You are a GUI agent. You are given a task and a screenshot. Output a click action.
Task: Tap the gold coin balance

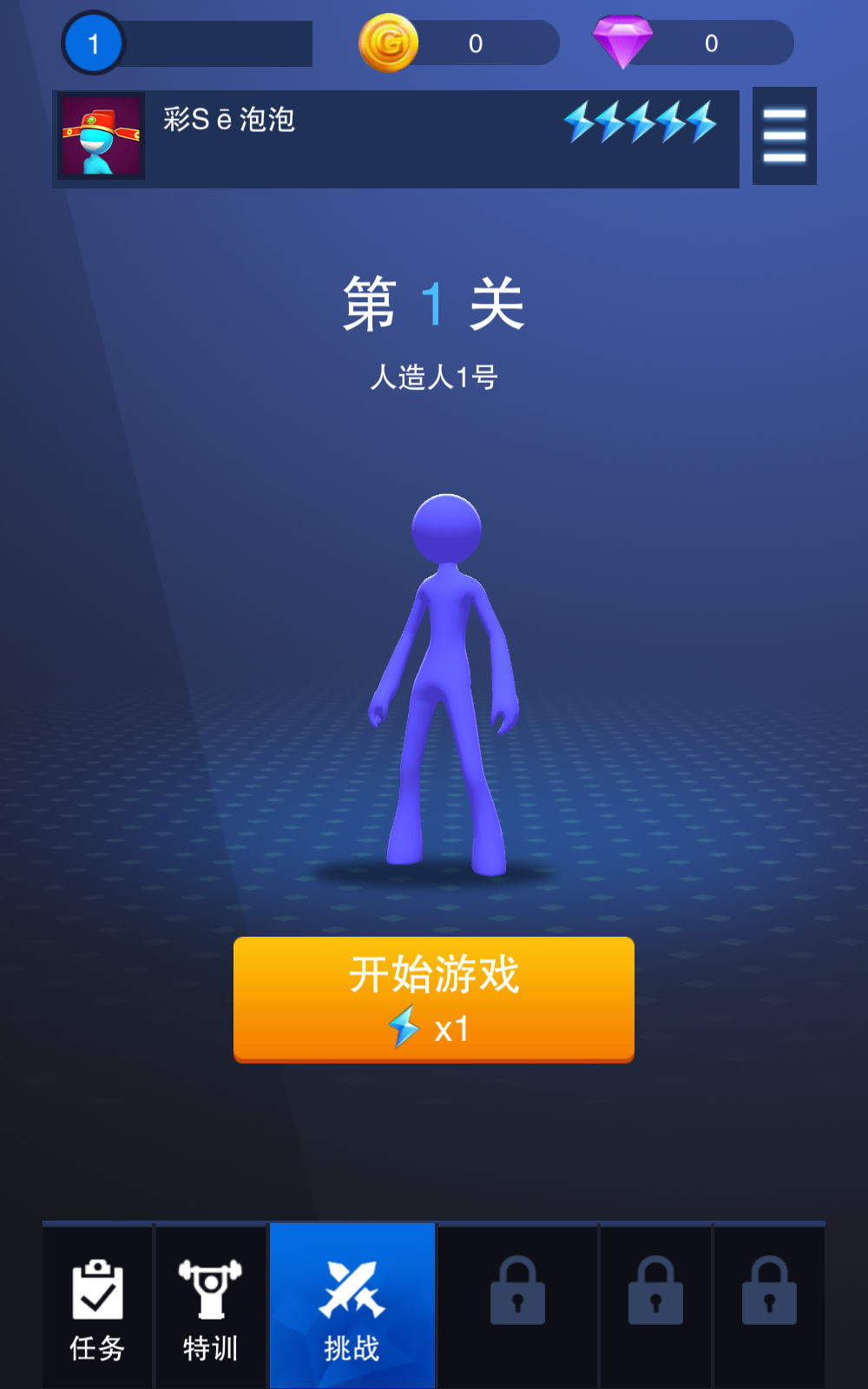pyautogui.click(x=460, y=43)
